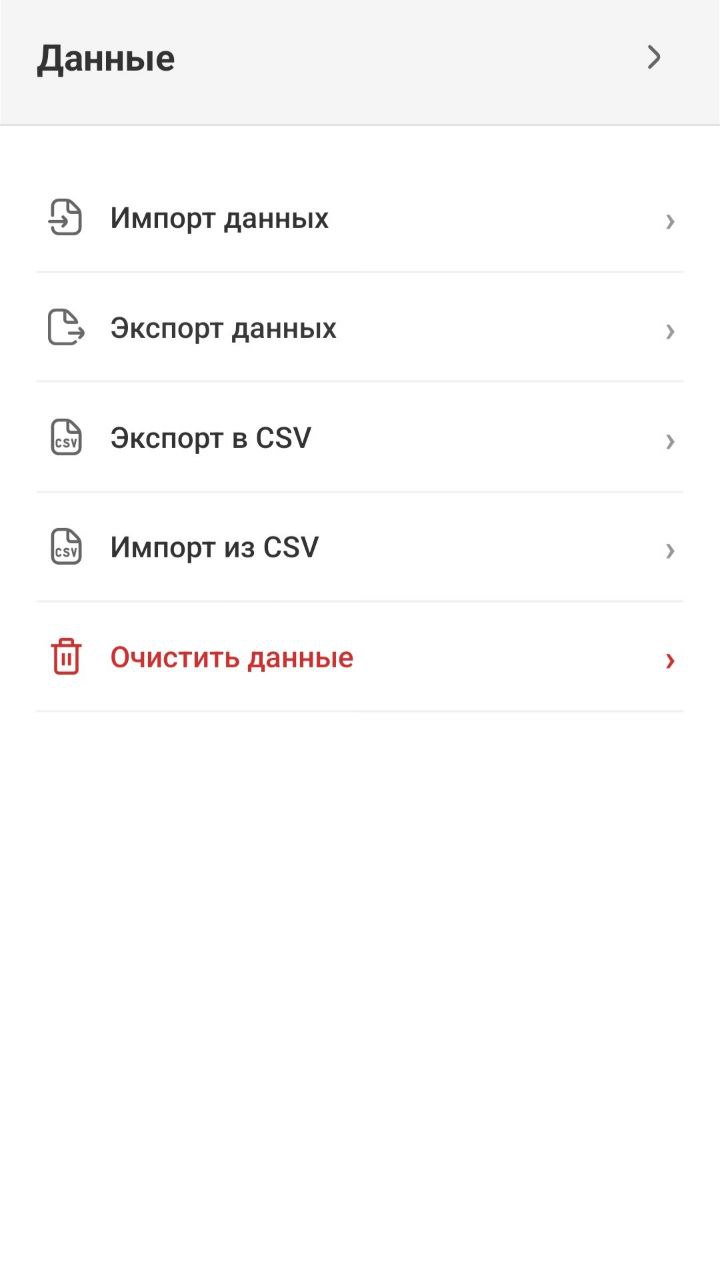Click the CSV icon next to Импорт из CSV

click(64, 548)
